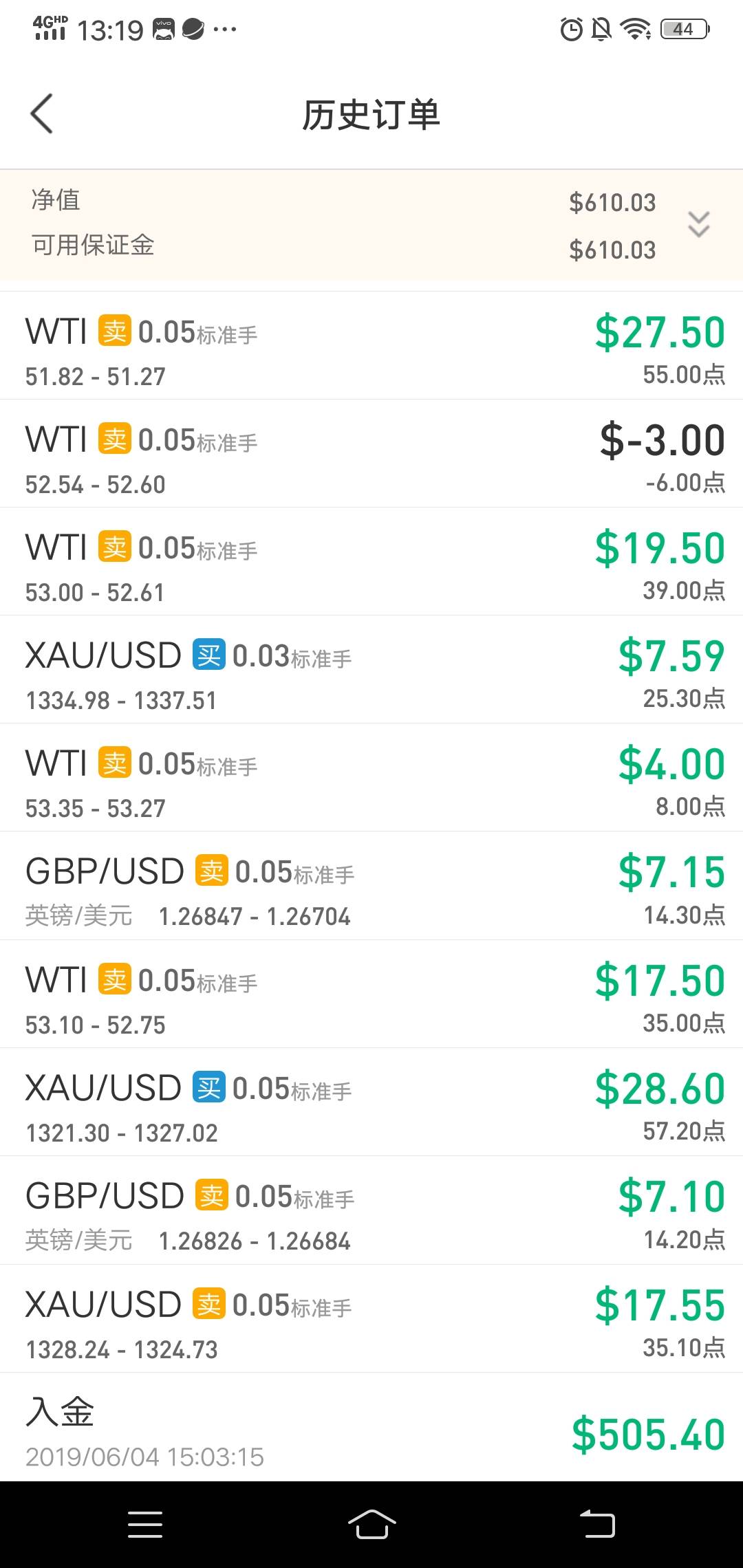743x1568 pixels.
Task: Tap the system back button
Action: click(x=597, y=1524)
